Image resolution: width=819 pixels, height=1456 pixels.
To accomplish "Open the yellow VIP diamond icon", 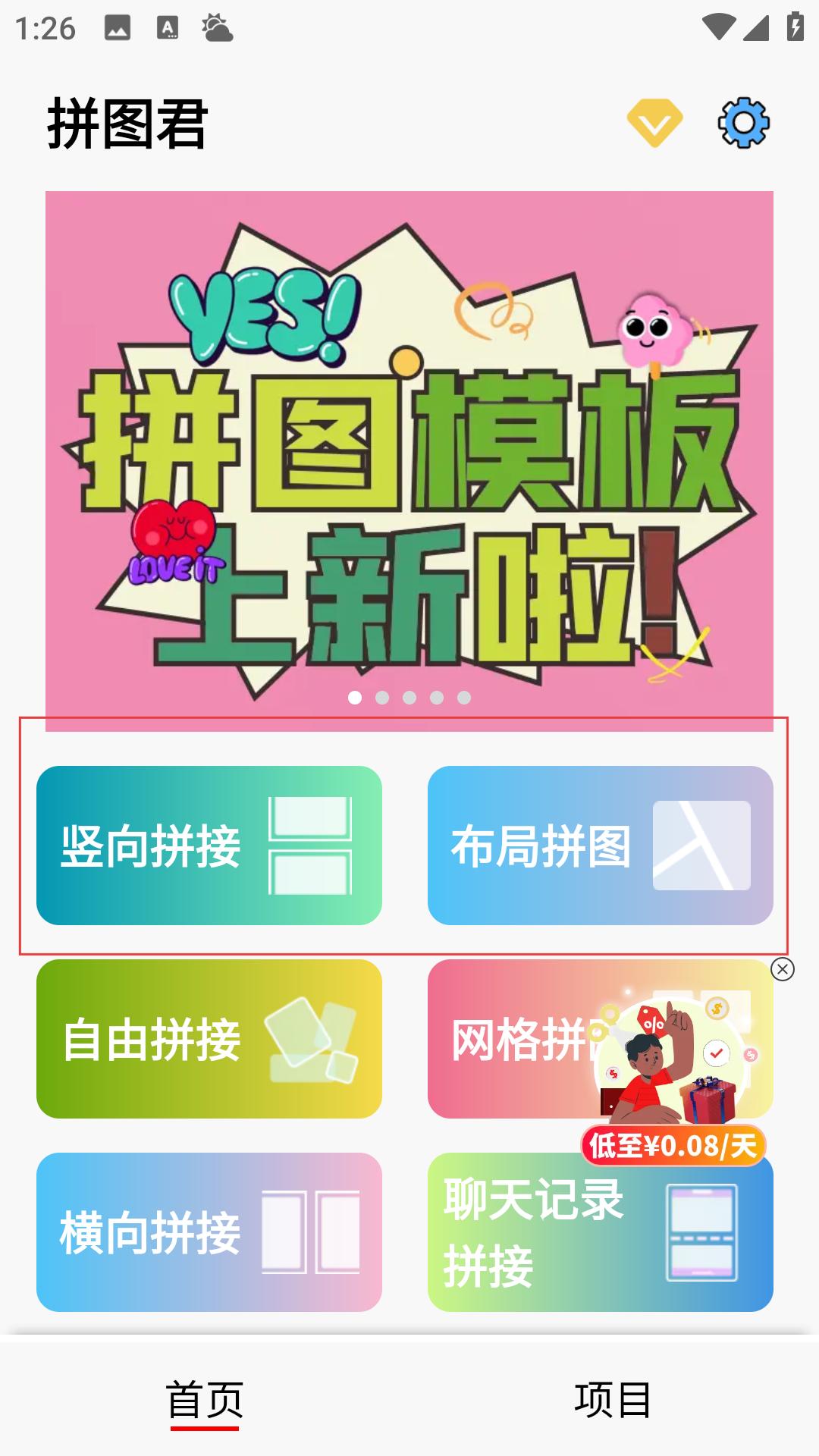I will (654, 123).
